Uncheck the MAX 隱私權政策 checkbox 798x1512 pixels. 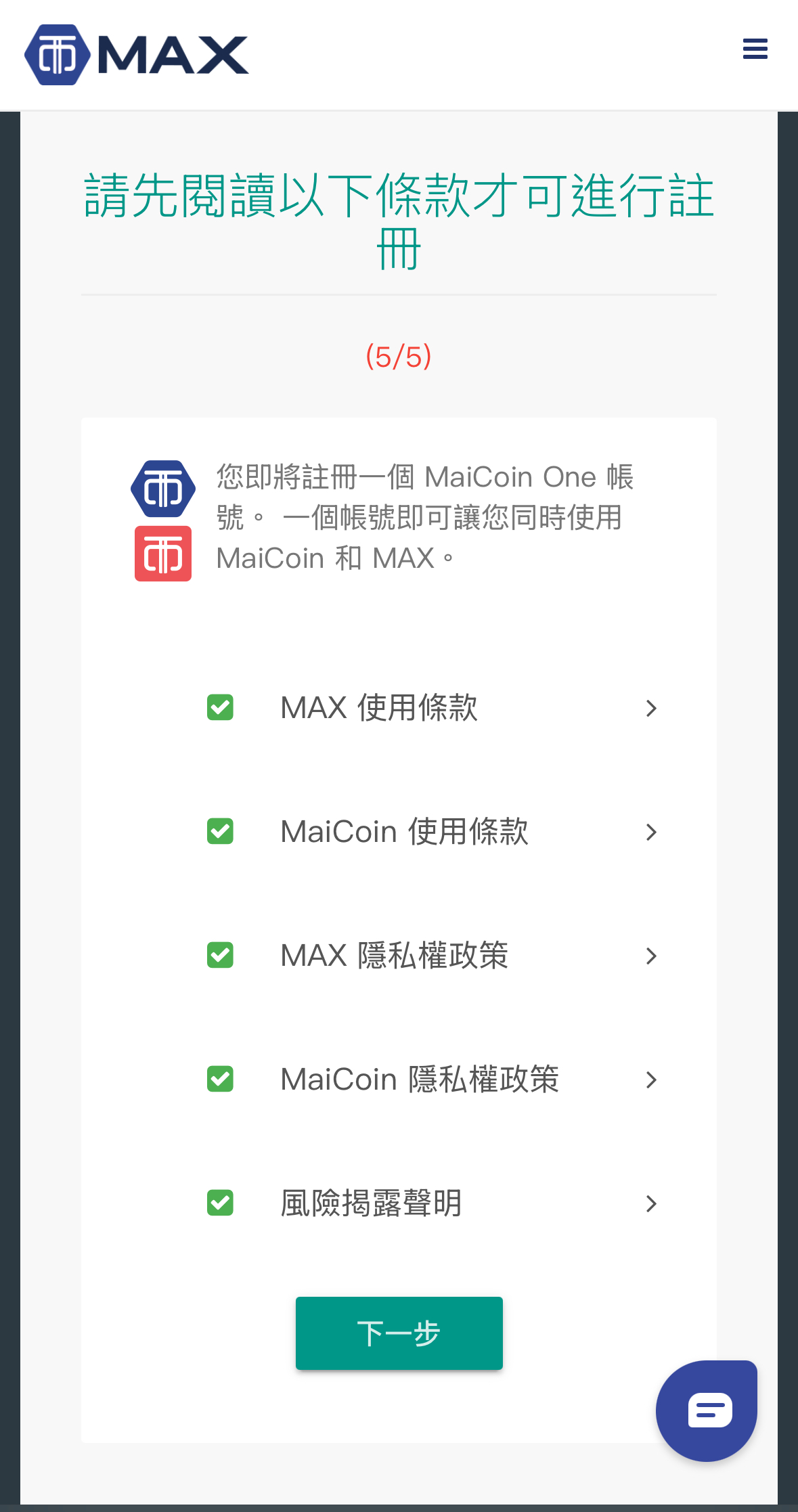tap(220, 956)
